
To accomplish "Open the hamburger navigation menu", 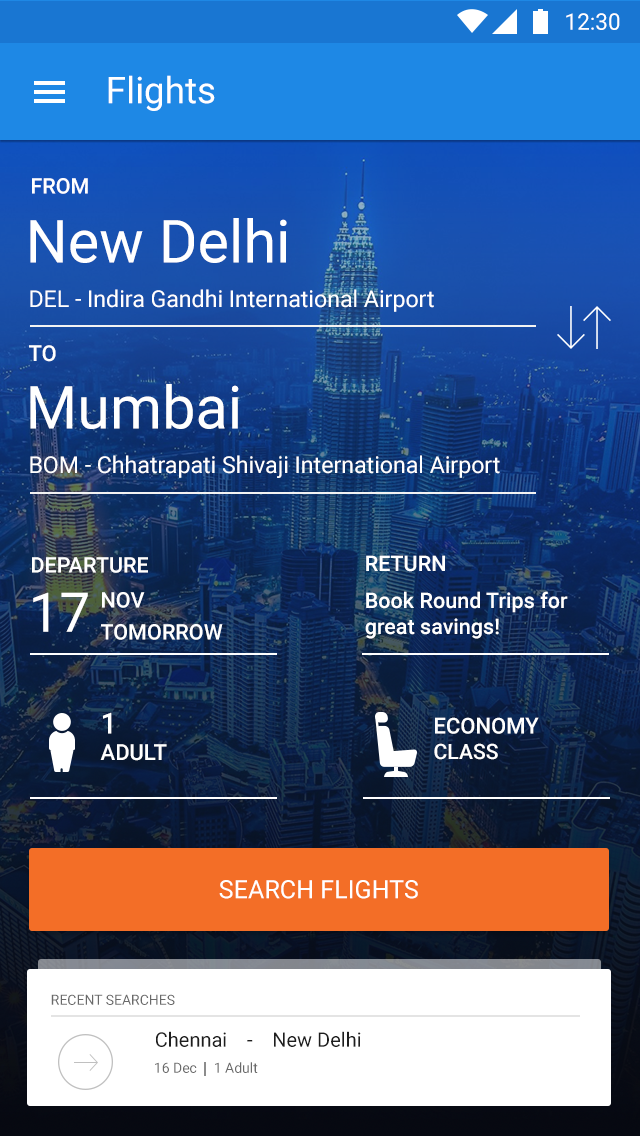I will (49, 92).
